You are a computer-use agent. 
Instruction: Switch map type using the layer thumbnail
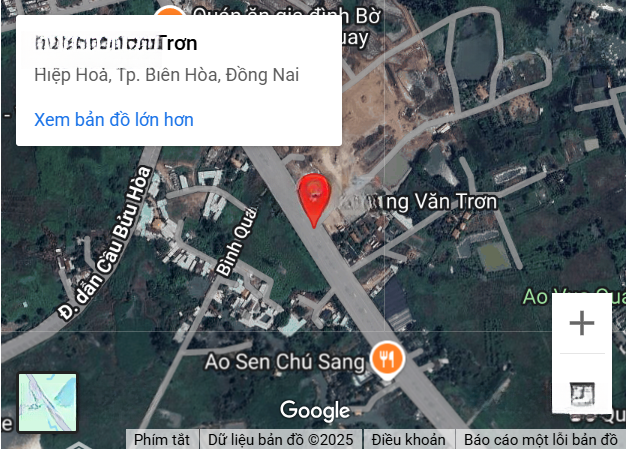[x=47, y=402]
